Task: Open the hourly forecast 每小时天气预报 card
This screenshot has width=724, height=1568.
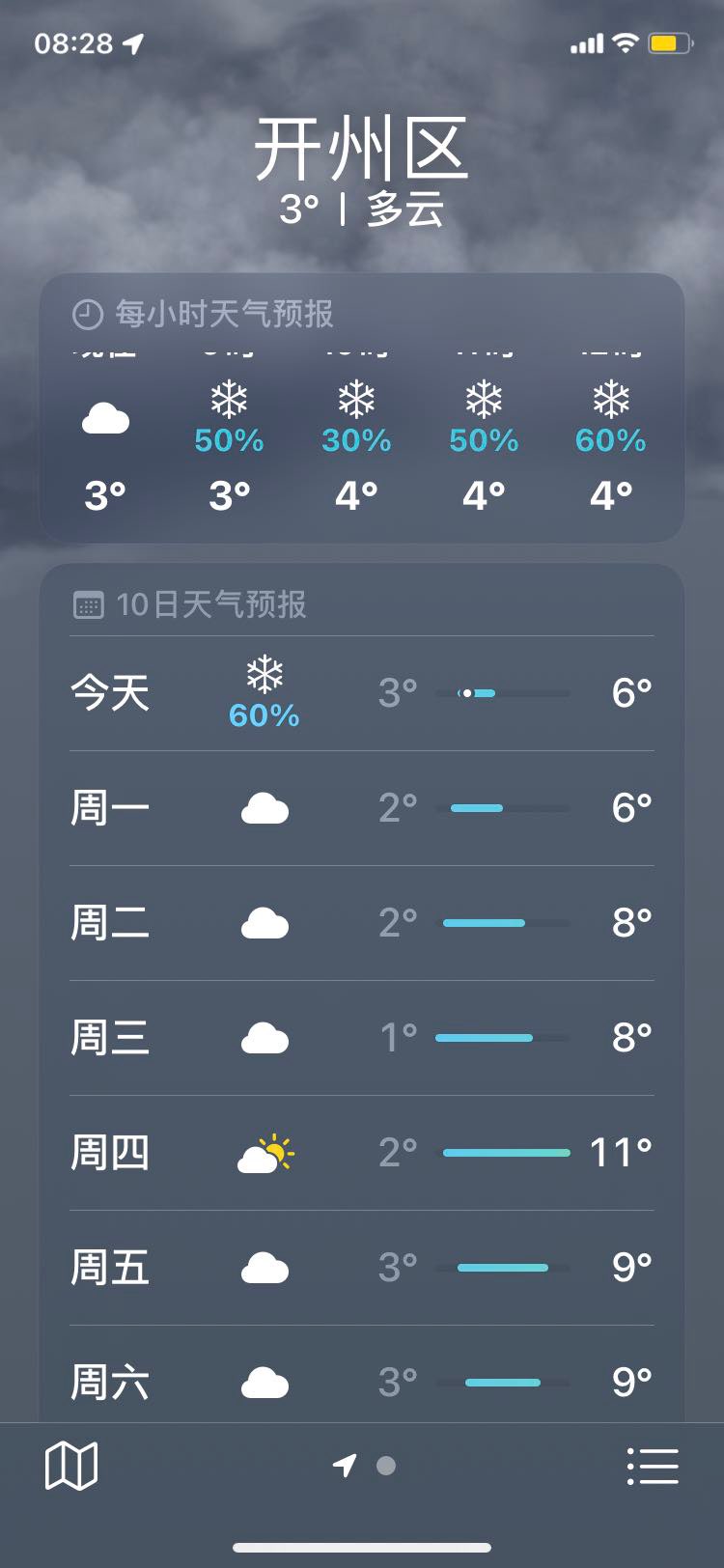Action: coord(362,407)
